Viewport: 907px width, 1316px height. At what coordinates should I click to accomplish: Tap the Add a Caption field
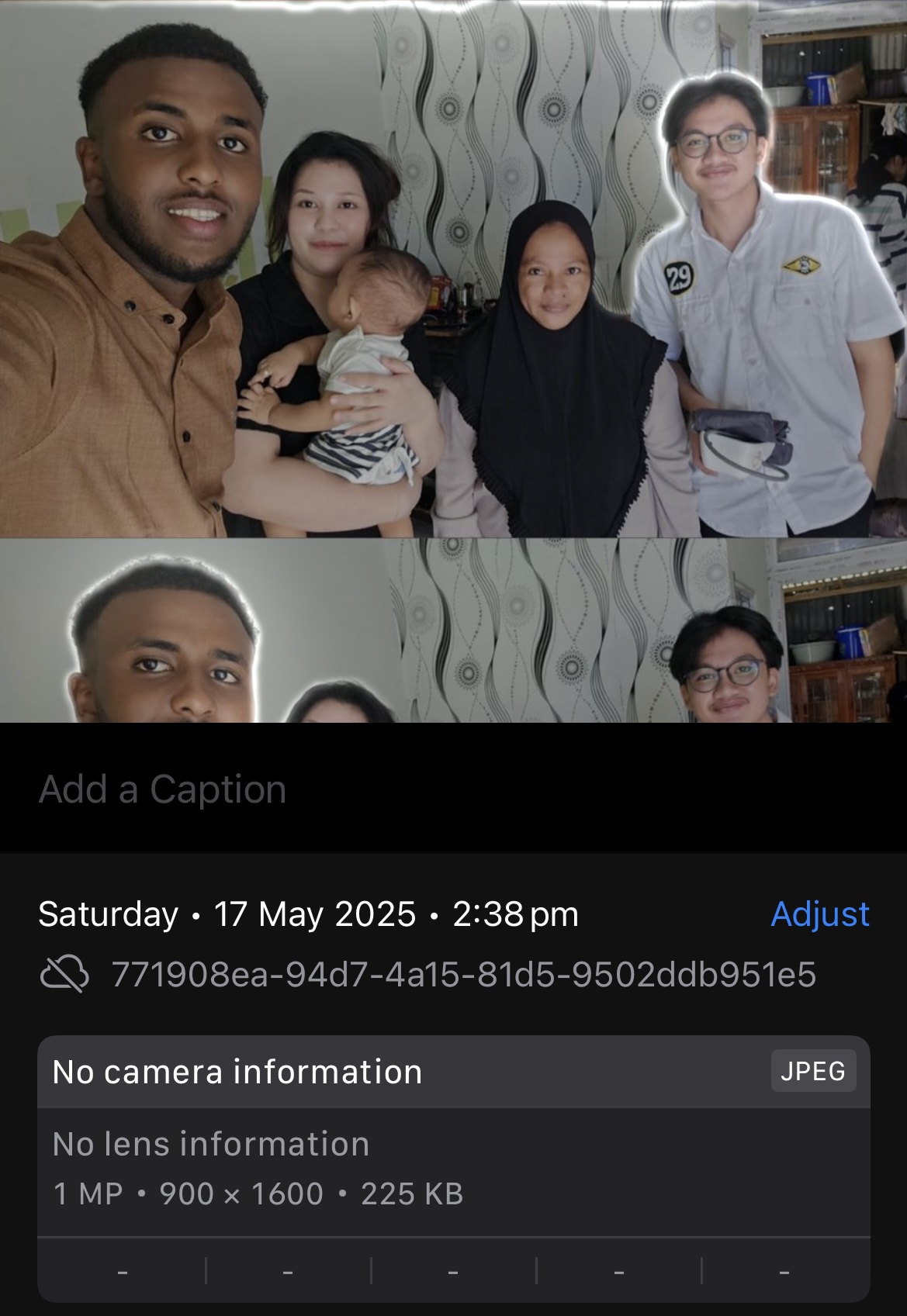tap(163, 789)
